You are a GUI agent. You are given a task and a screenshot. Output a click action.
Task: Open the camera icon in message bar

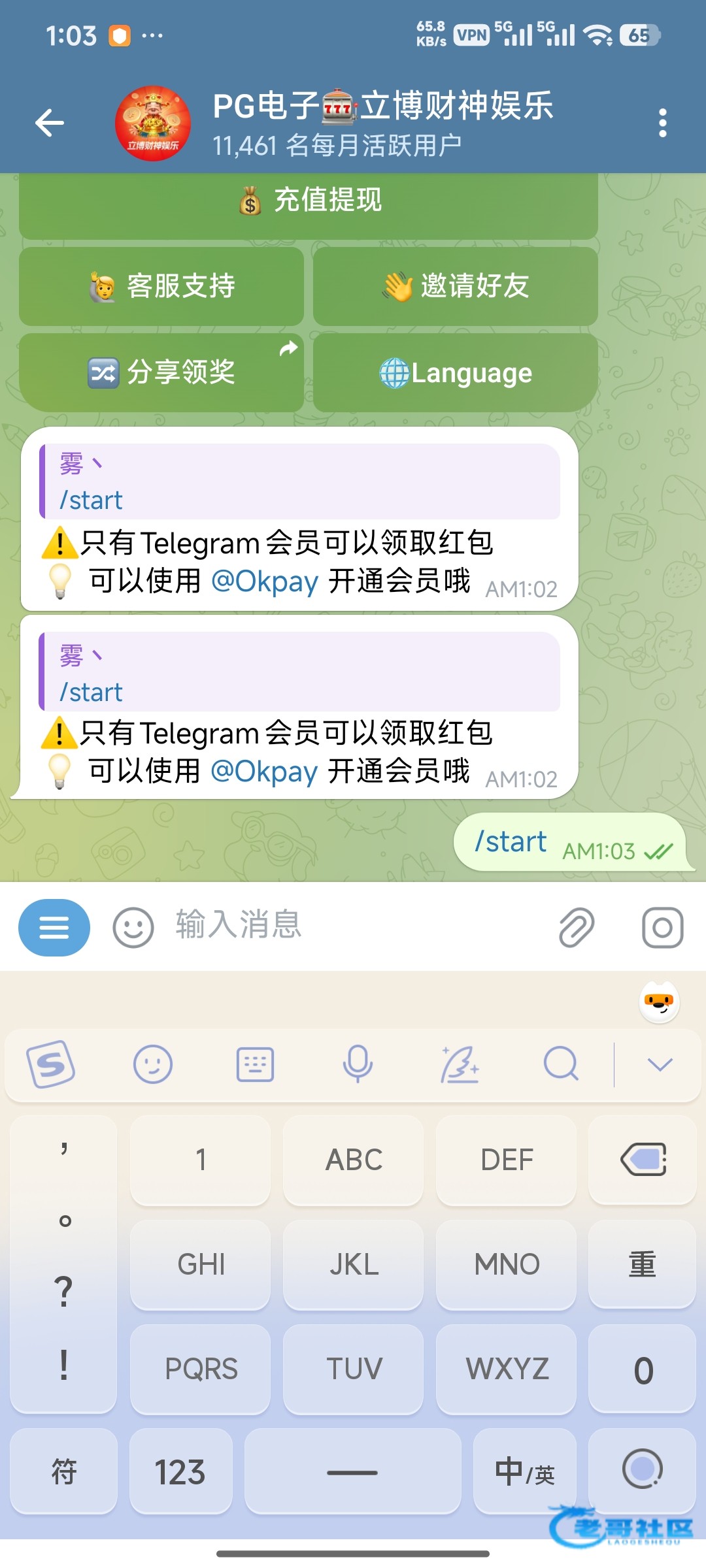click(662, 927)
